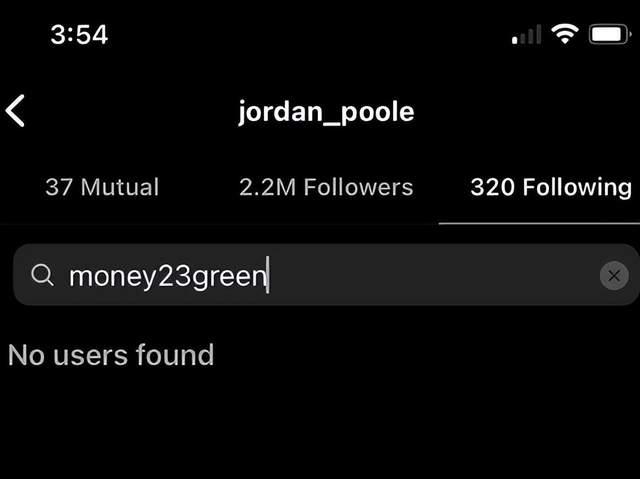
Task: Switch to the 37 Mutual tab
Action: 101,187
